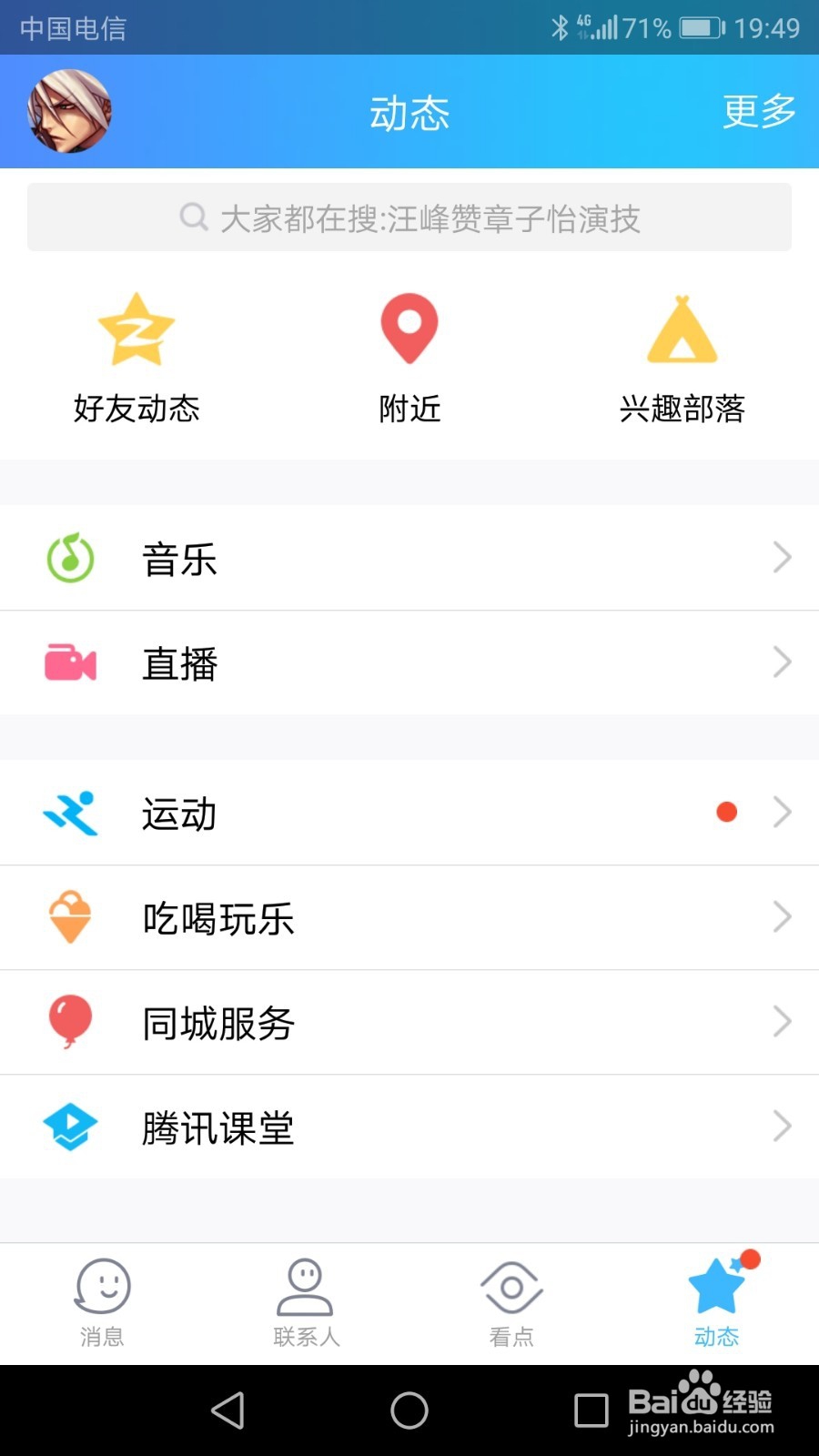Open the 吃喝玩乐 row
Image resolution: width=819 pixels, height=1456 pixels.
409,917
